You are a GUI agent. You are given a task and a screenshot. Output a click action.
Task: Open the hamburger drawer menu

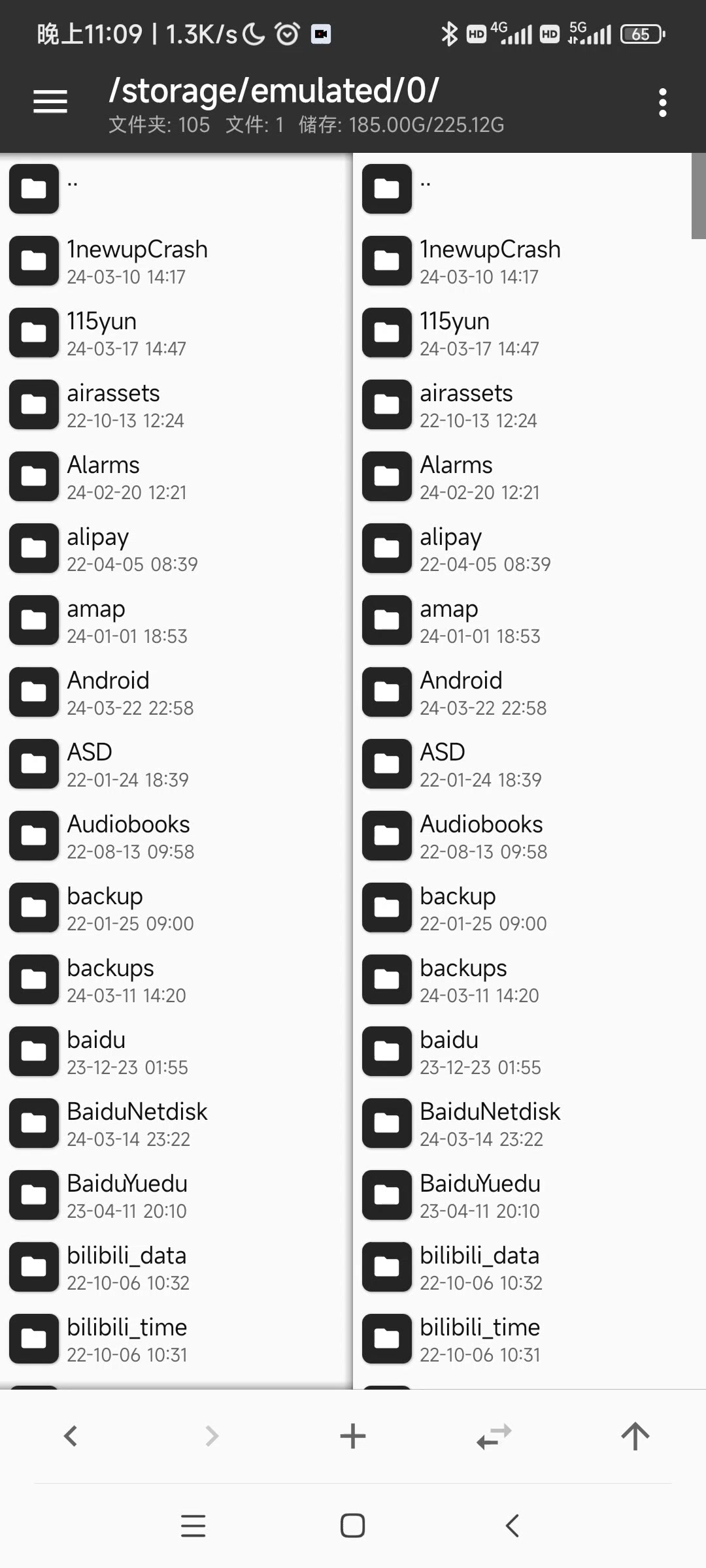(50, 101)
